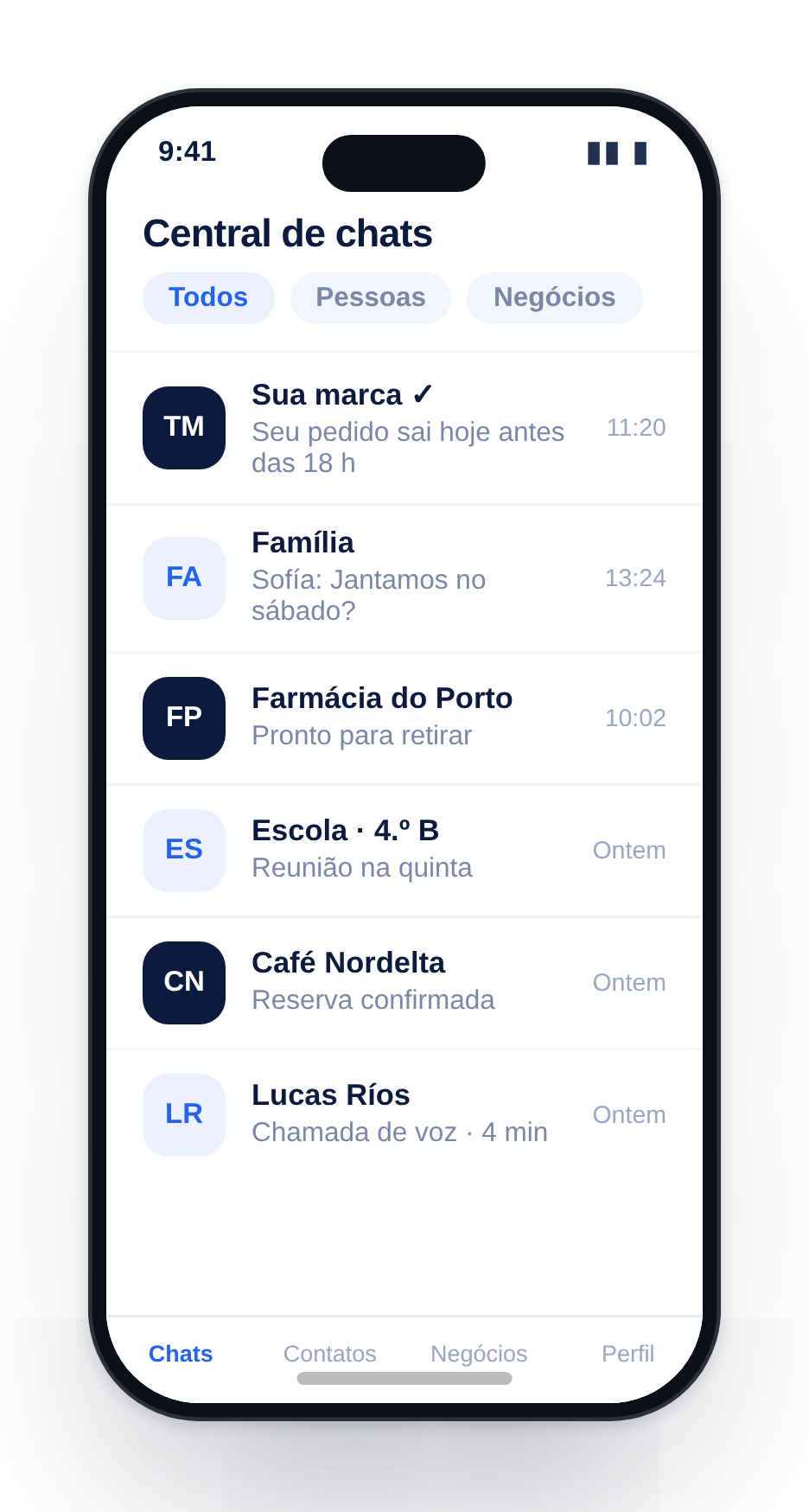Screen dimensions: 809x1512
Task: Open the chat with Lucas Ríos
Action: click(404, 1115)
